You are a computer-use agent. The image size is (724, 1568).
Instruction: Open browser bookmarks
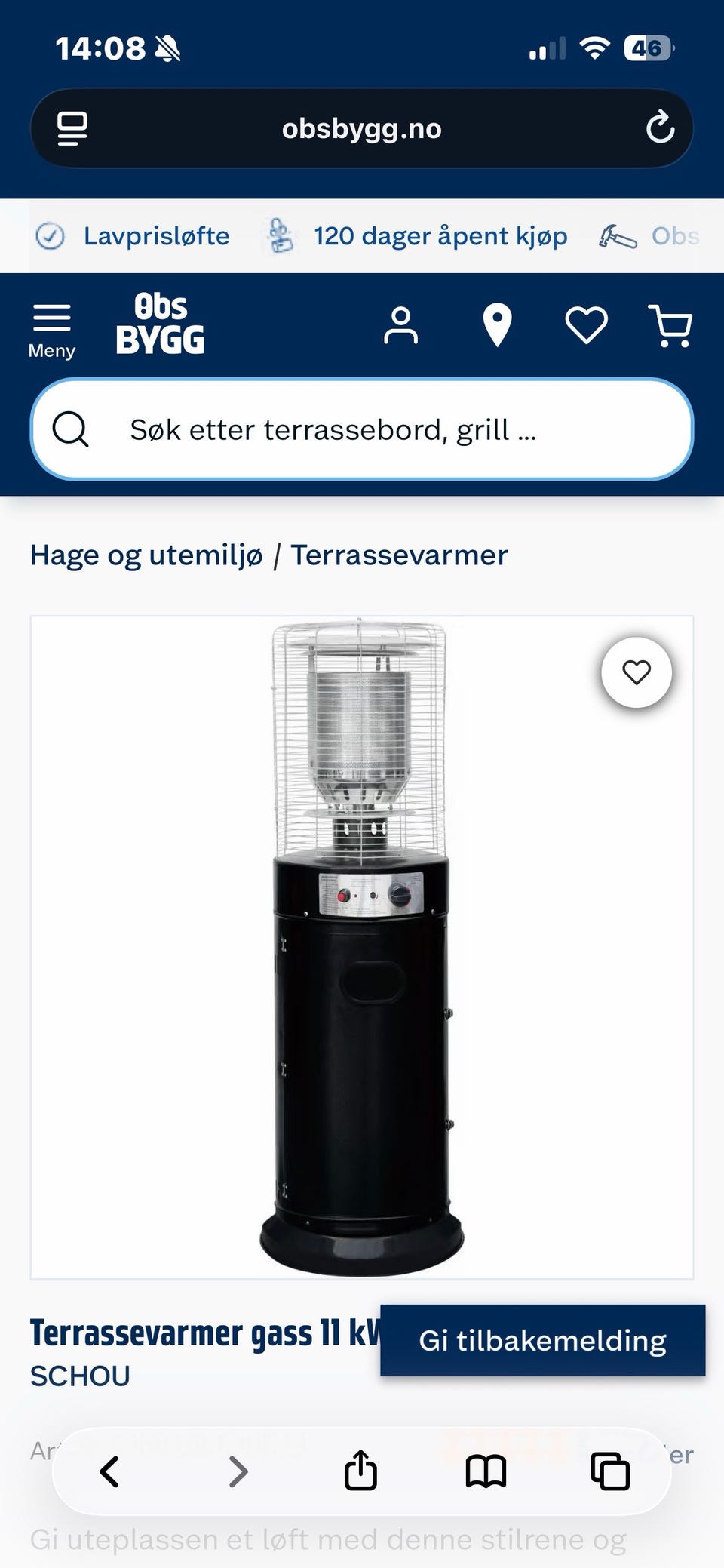coord(486,1471)
